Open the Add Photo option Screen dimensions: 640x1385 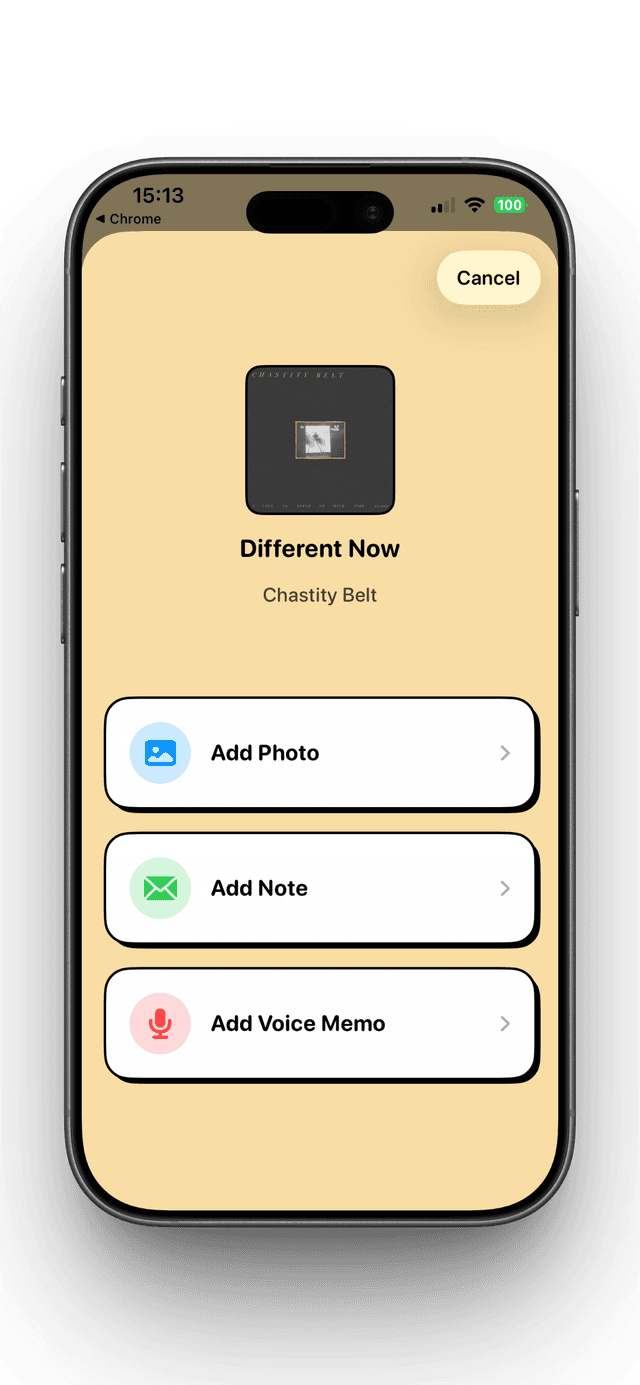(320, 753)
